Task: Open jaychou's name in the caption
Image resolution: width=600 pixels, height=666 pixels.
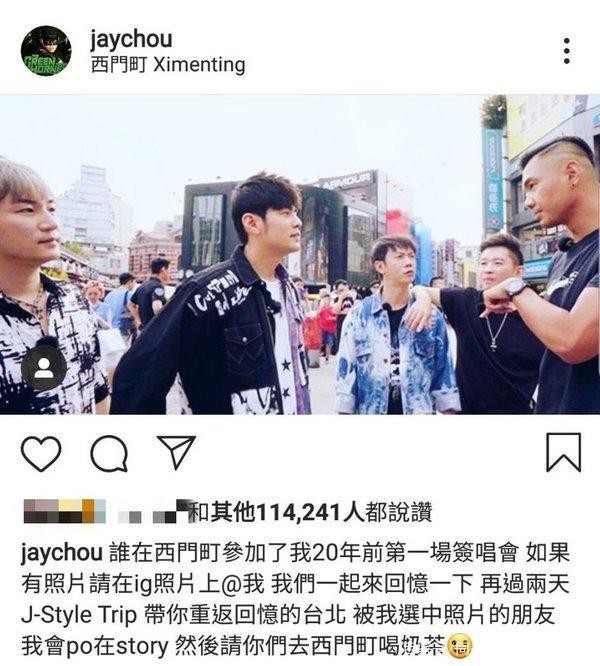Action: tap(60, 552)
